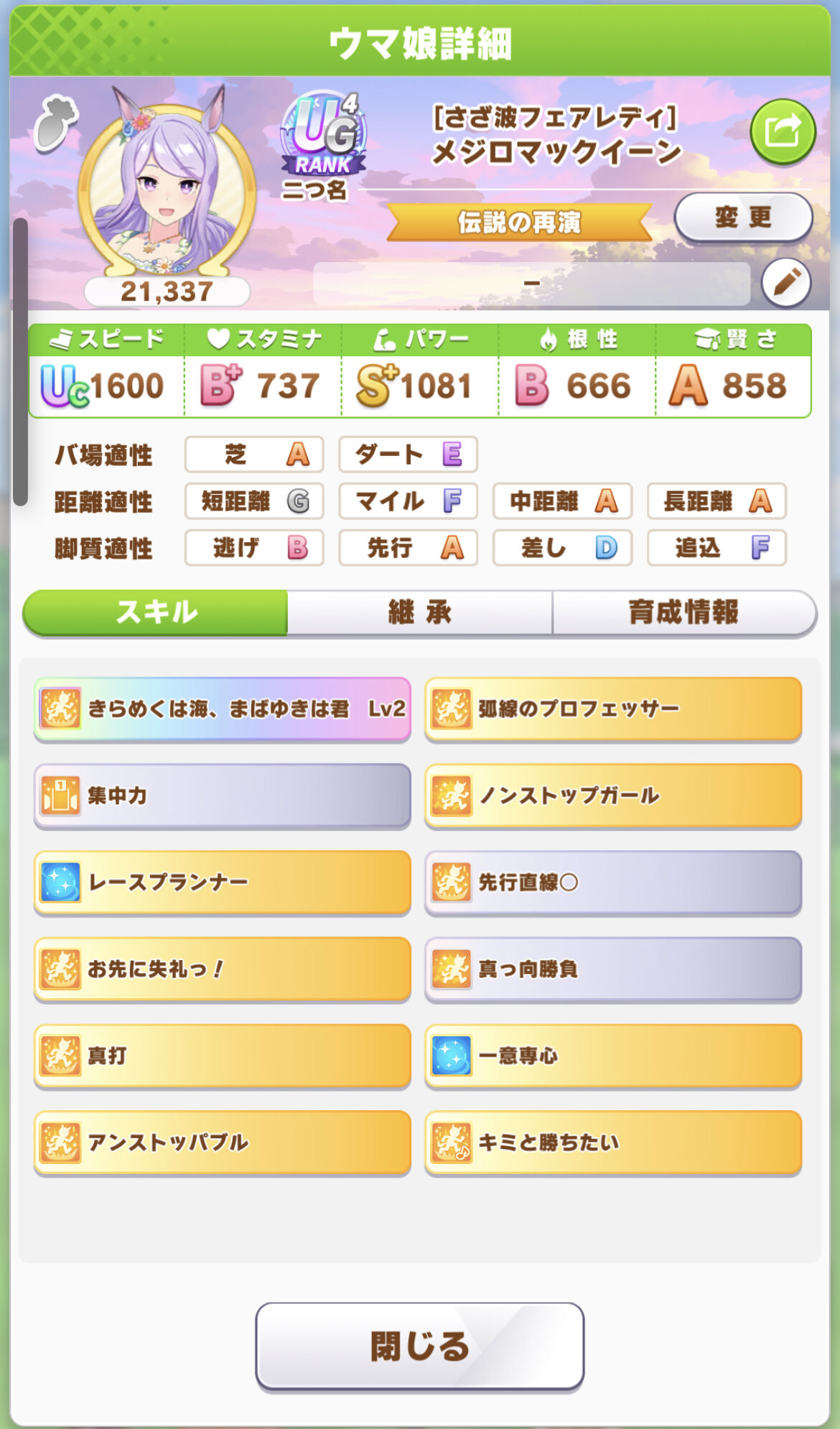Screen dimensions: 840x1429
Task: View the 先行直線○ skill info
Action: (x=613, y=883)
